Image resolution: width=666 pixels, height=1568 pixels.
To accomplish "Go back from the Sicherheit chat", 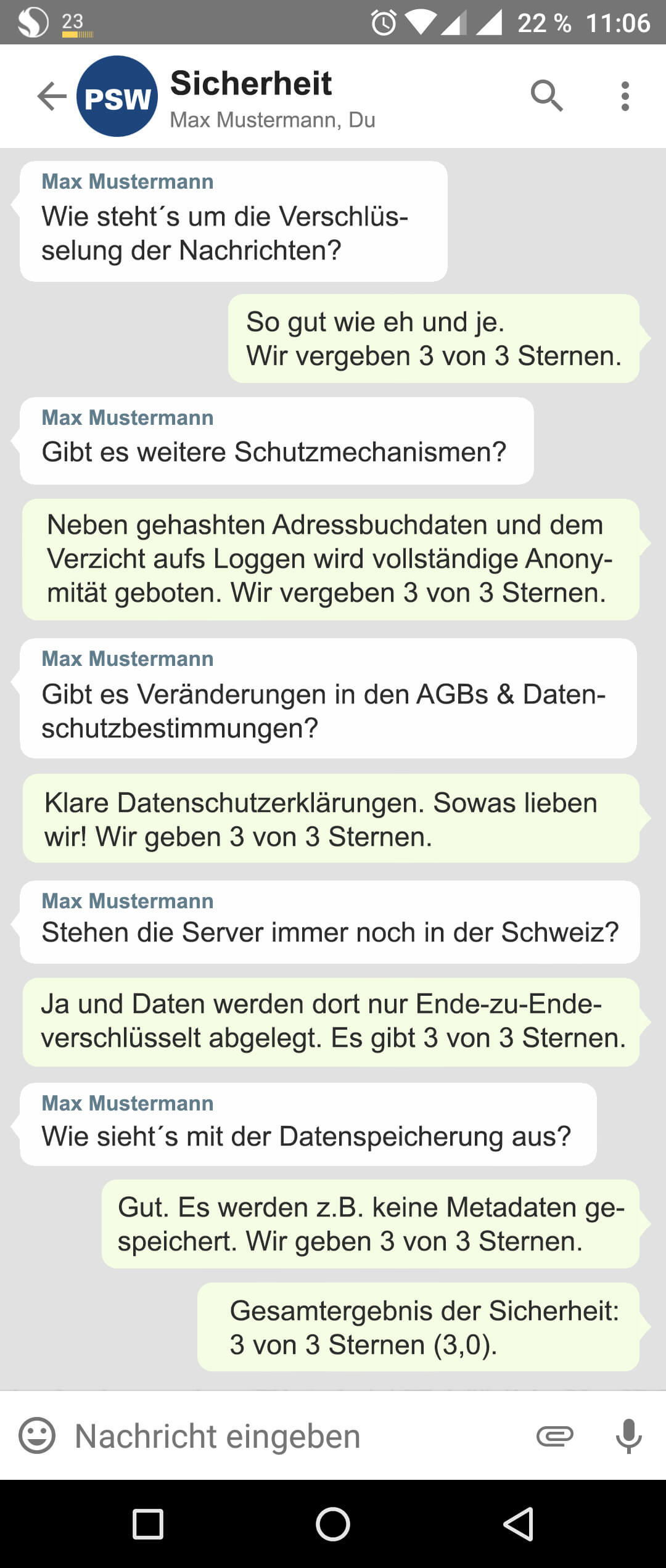I will coord(51,96).
